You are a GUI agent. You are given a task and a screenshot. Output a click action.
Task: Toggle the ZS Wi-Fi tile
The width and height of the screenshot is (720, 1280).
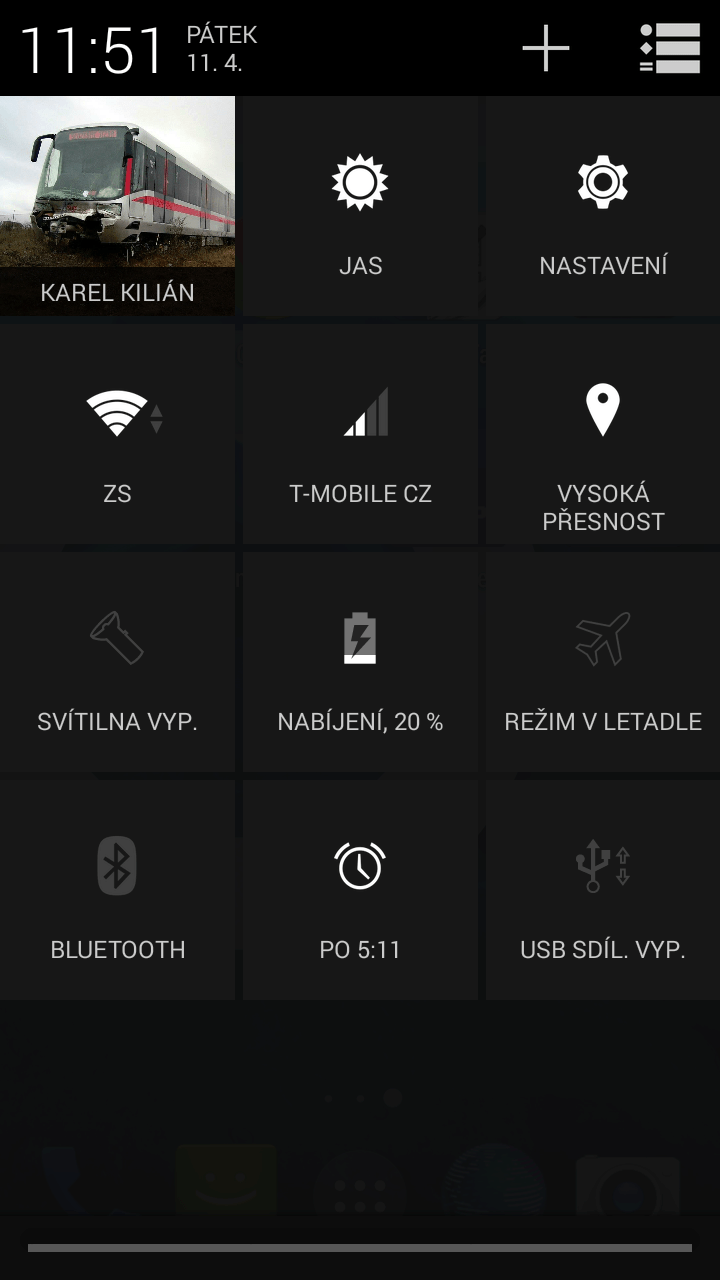[x=117, y=434]
